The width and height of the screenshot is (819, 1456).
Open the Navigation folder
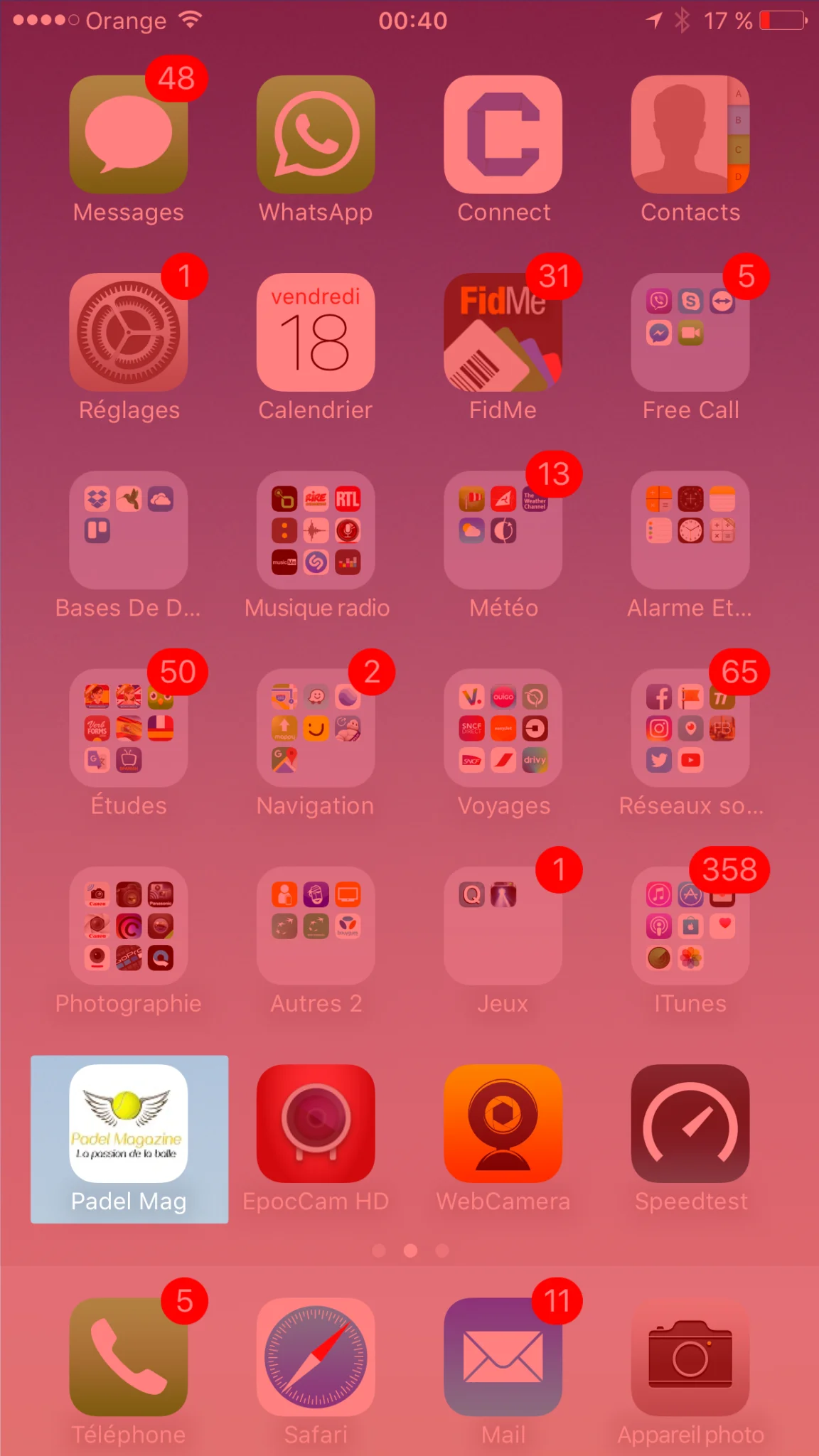[316, 727]
